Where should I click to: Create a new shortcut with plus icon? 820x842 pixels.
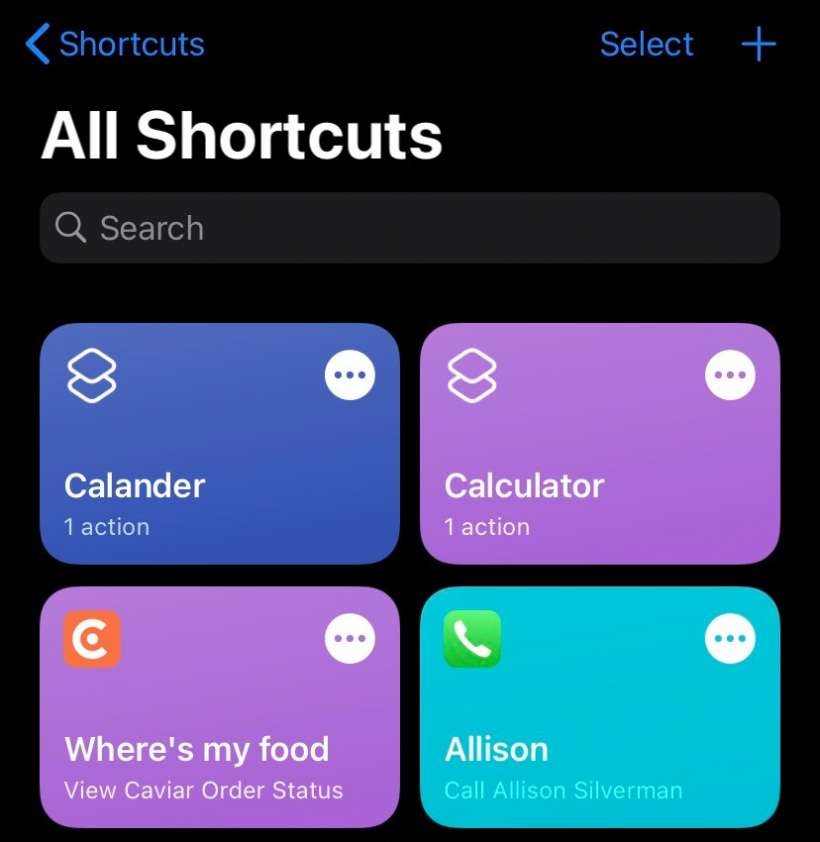pyautogui.click(x=758, y=45)
